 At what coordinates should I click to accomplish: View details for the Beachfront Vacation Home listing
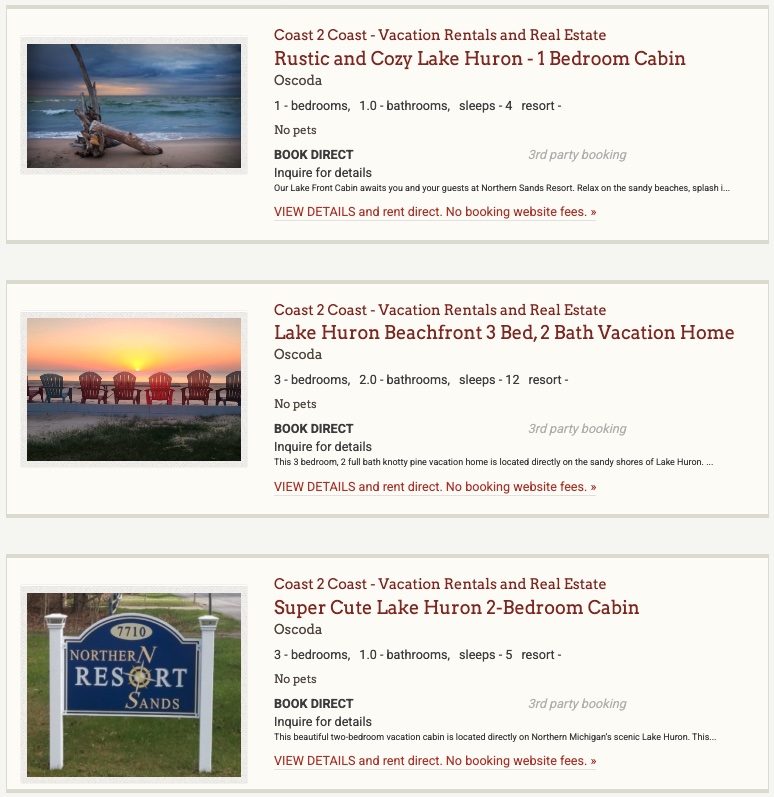[435, 487]
